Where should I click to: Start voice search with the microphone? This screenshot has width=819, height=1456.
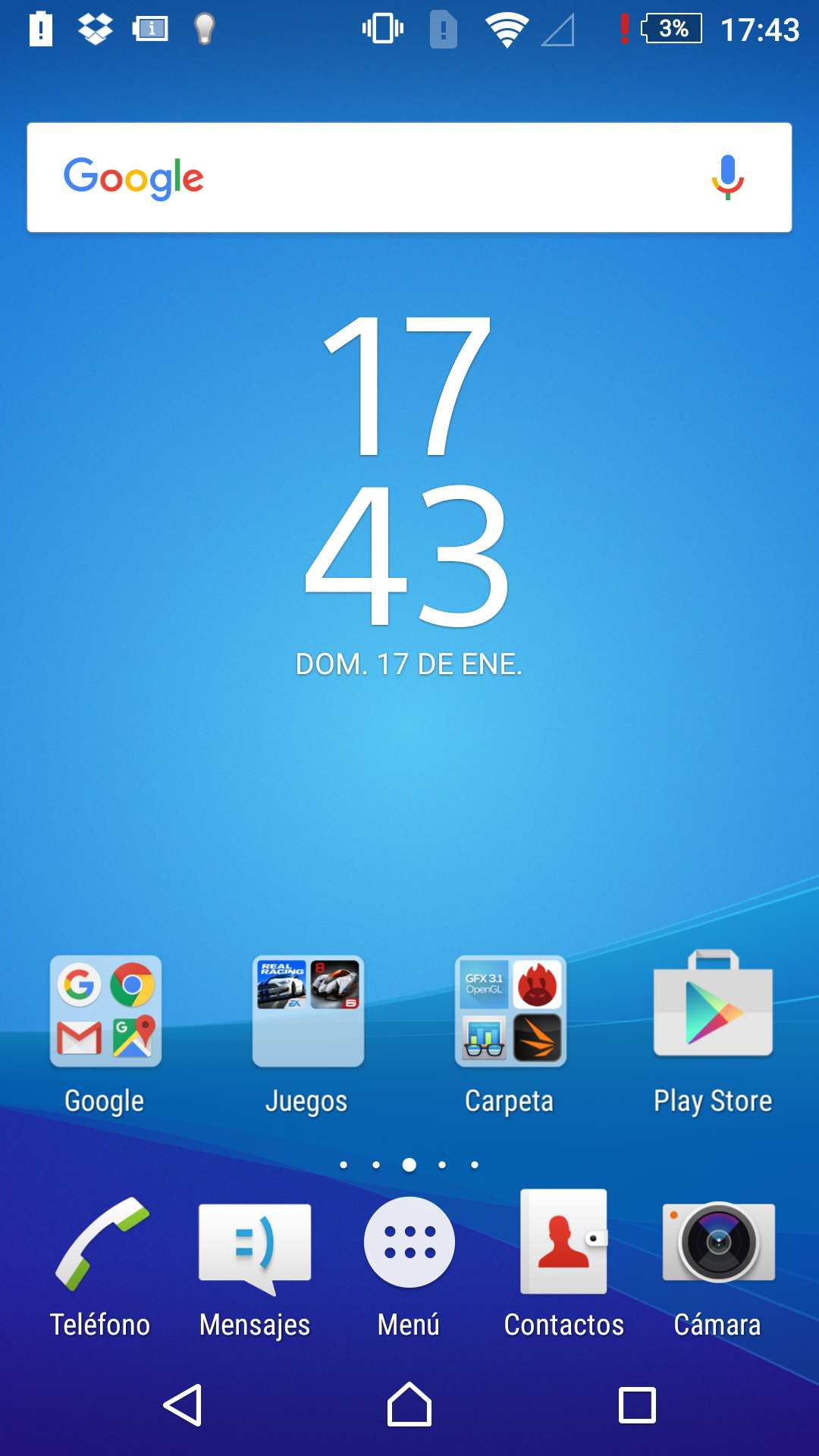[x=727, y=177]
